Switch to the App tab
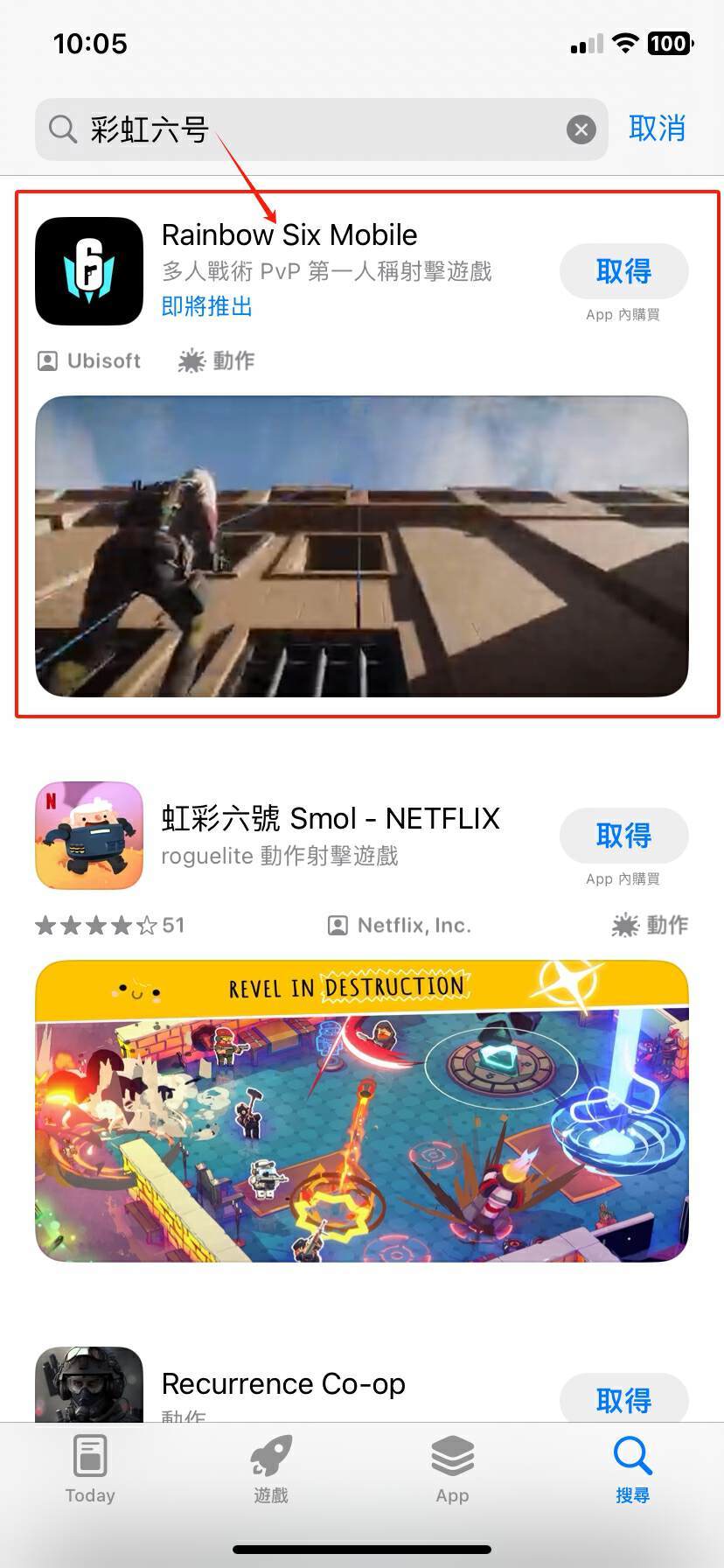The image size is (724, 1568). [452, 1470]
